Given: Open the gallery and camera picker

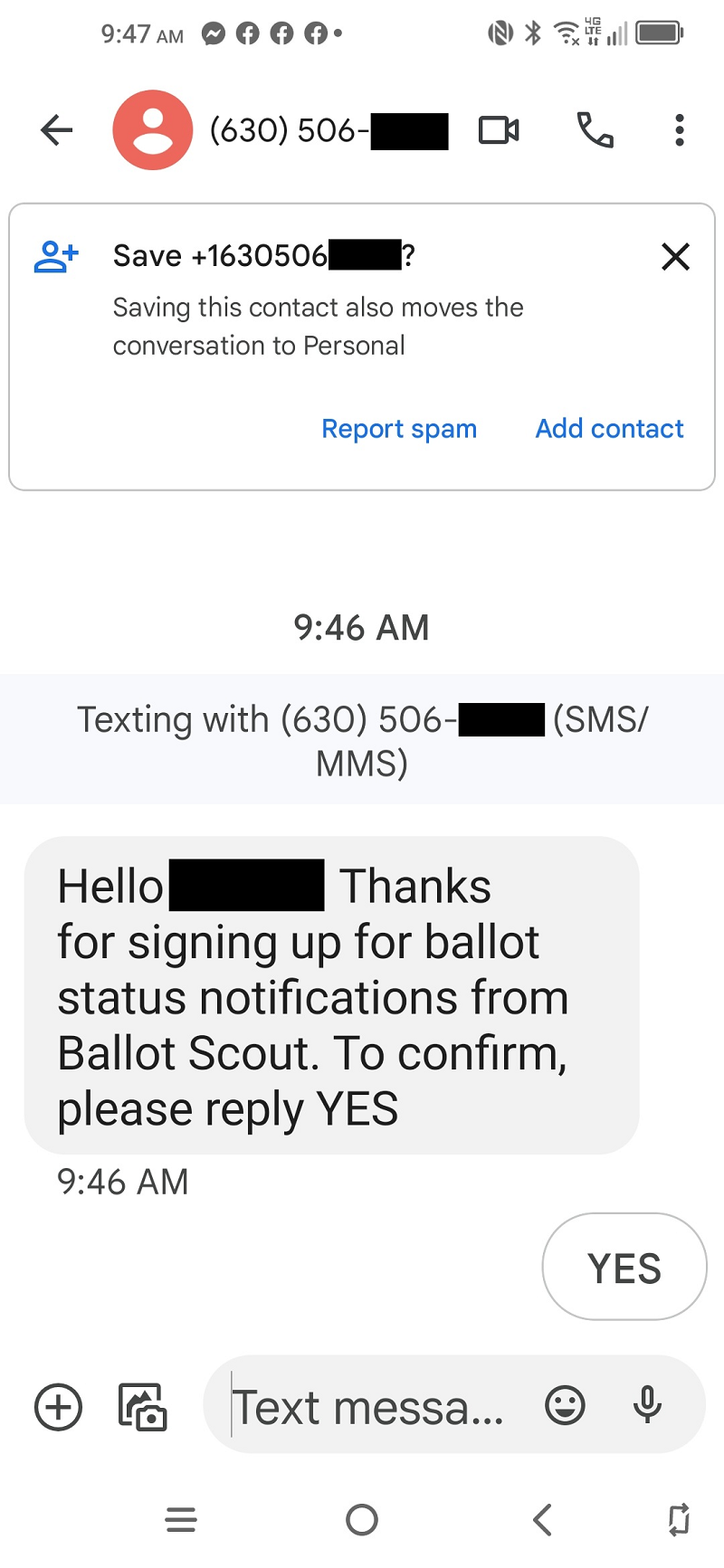Looking at the screenshot, I should [143, 1407].
